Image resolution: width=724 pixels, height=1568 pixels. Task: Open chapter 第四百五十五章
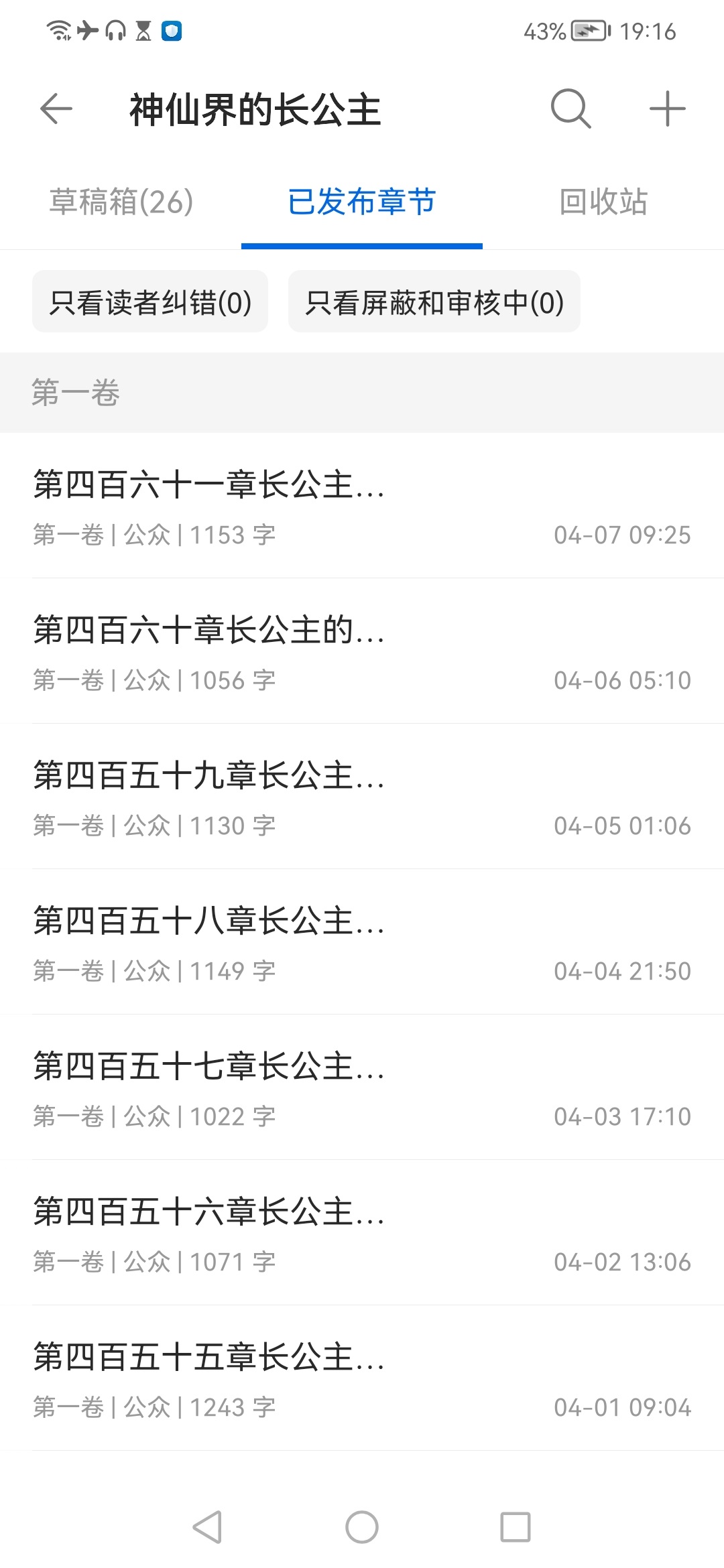coord(362,1378)
